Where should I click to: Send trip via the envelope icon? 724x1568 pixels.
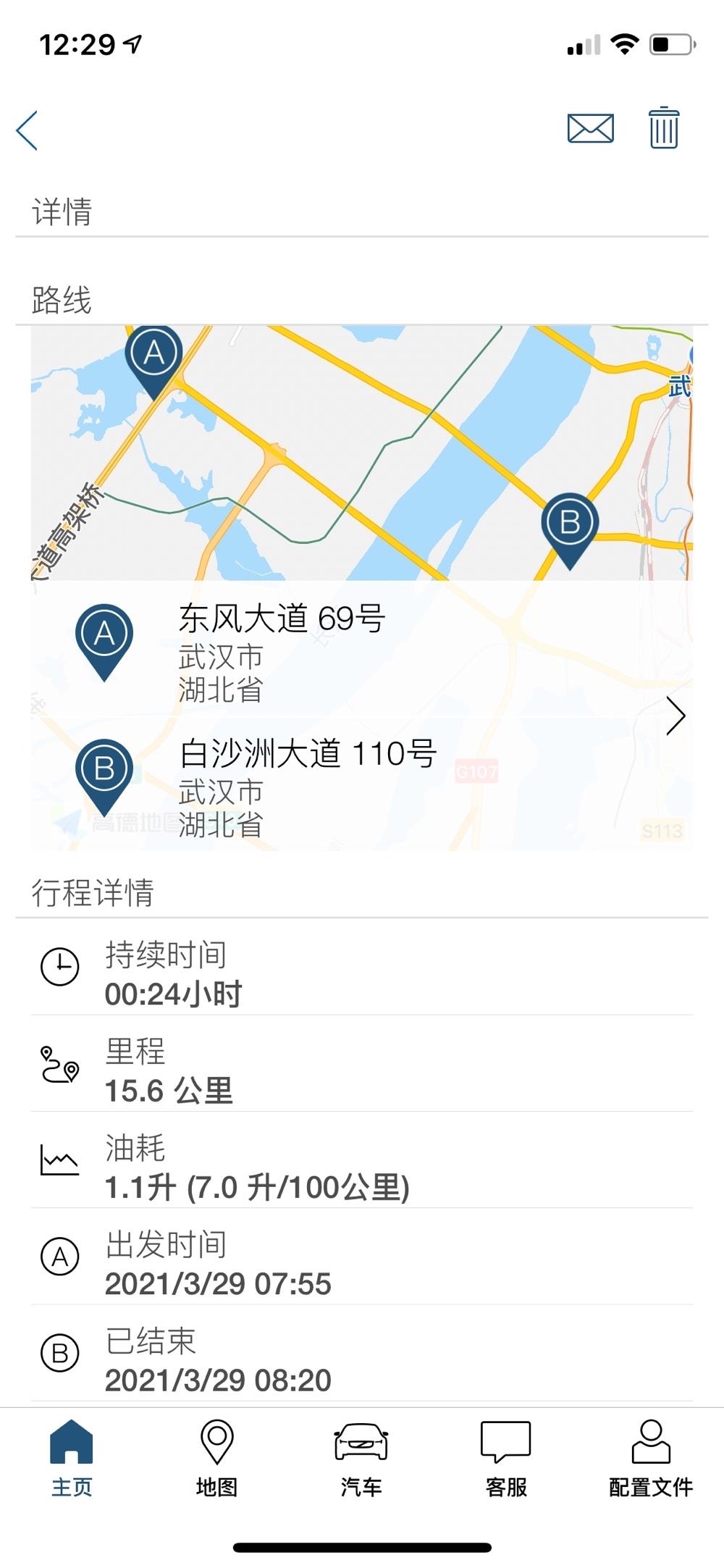(590, 129)
